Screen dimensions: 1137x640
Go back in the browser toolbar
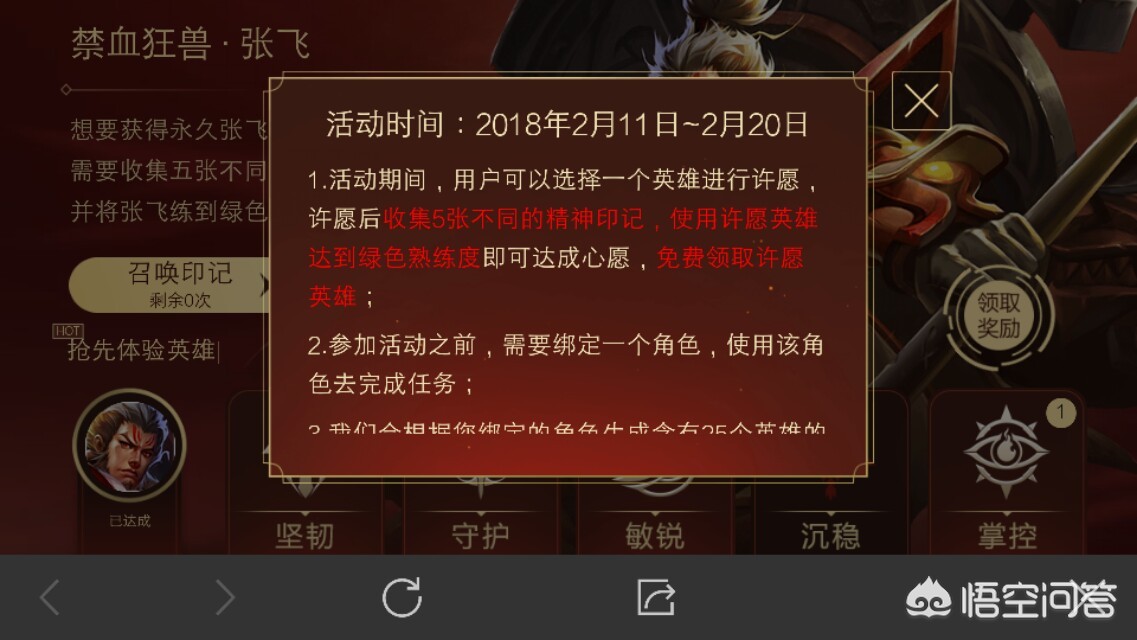[x=50, y=598]
